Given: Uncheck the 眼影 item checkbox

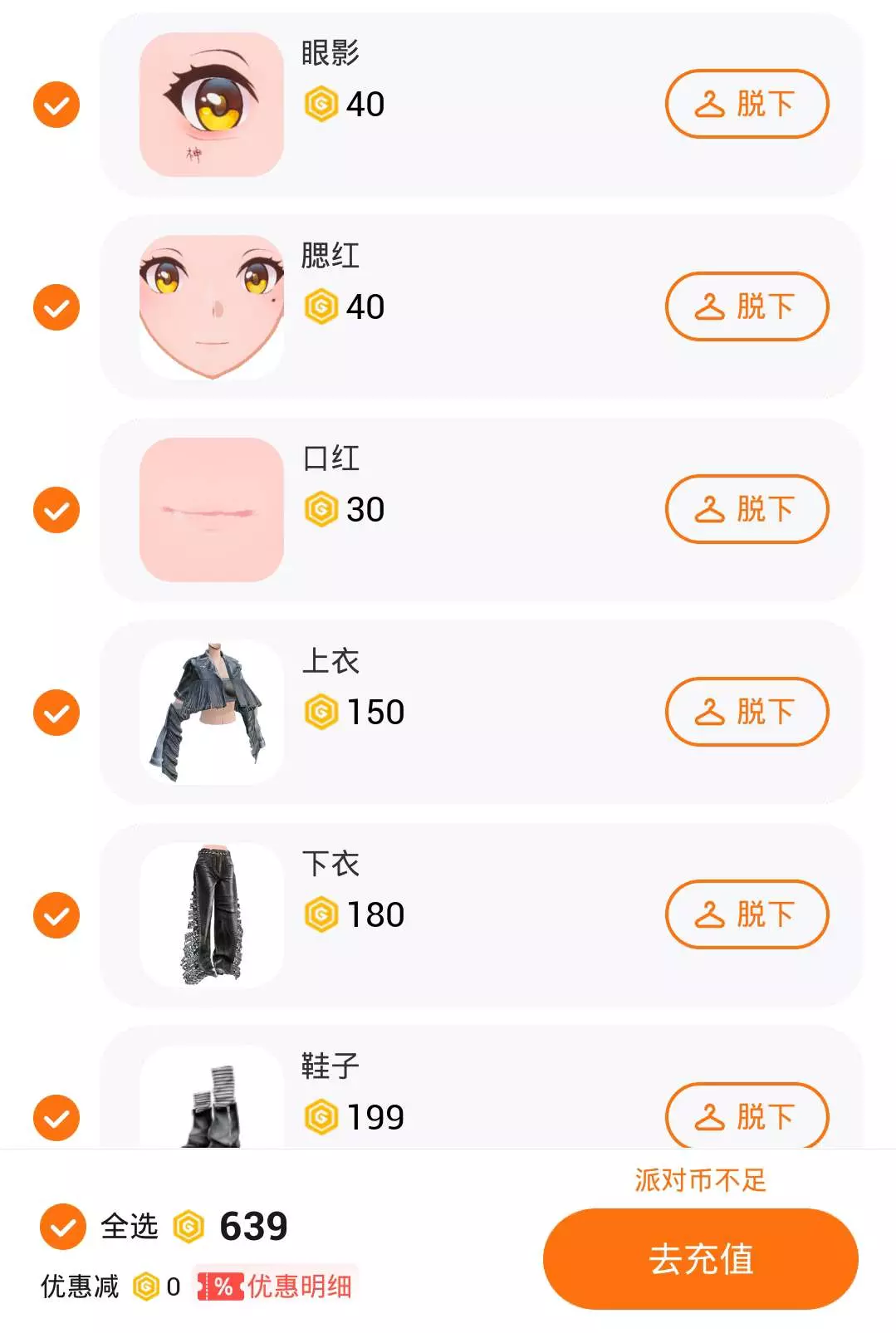Looking at the screenshot, I should (x=56, y=105).
